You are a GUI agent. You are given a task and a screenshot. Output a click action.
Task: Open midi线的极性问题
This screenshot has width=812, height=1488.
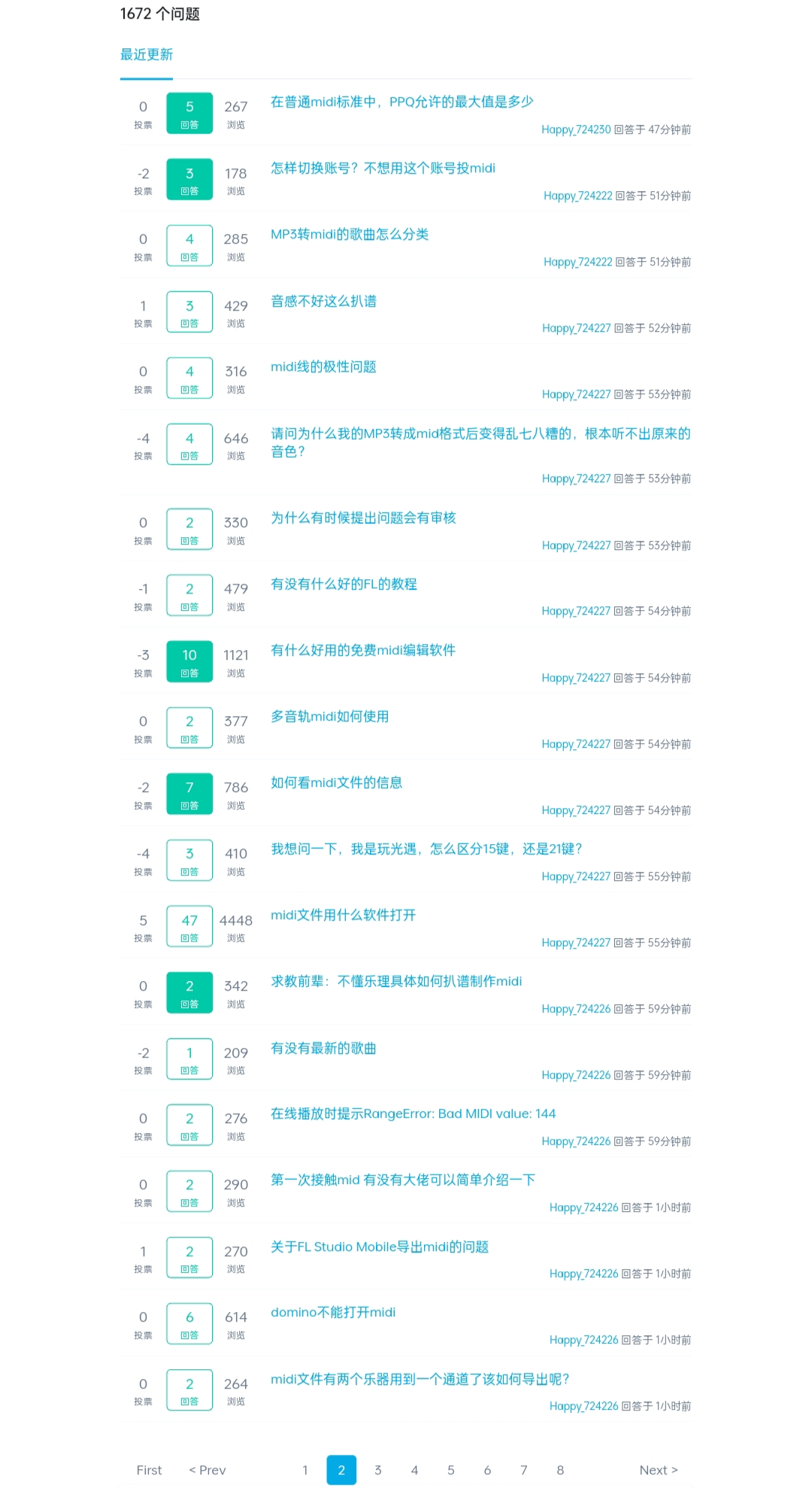(x=323, y=366)
